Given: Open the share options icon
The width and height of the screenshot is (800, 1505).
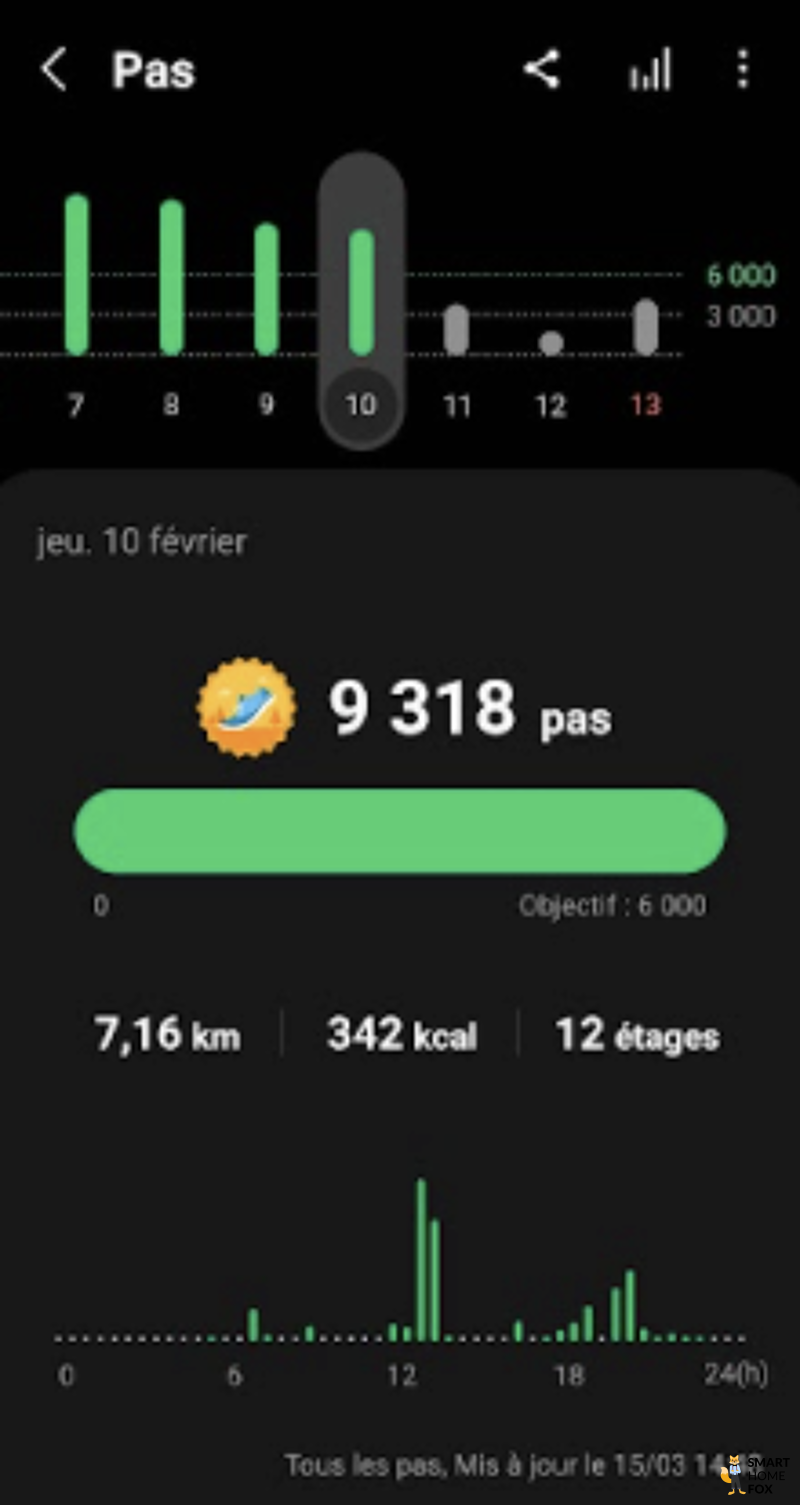Looking at the screenshot, I should coord(543,68).
